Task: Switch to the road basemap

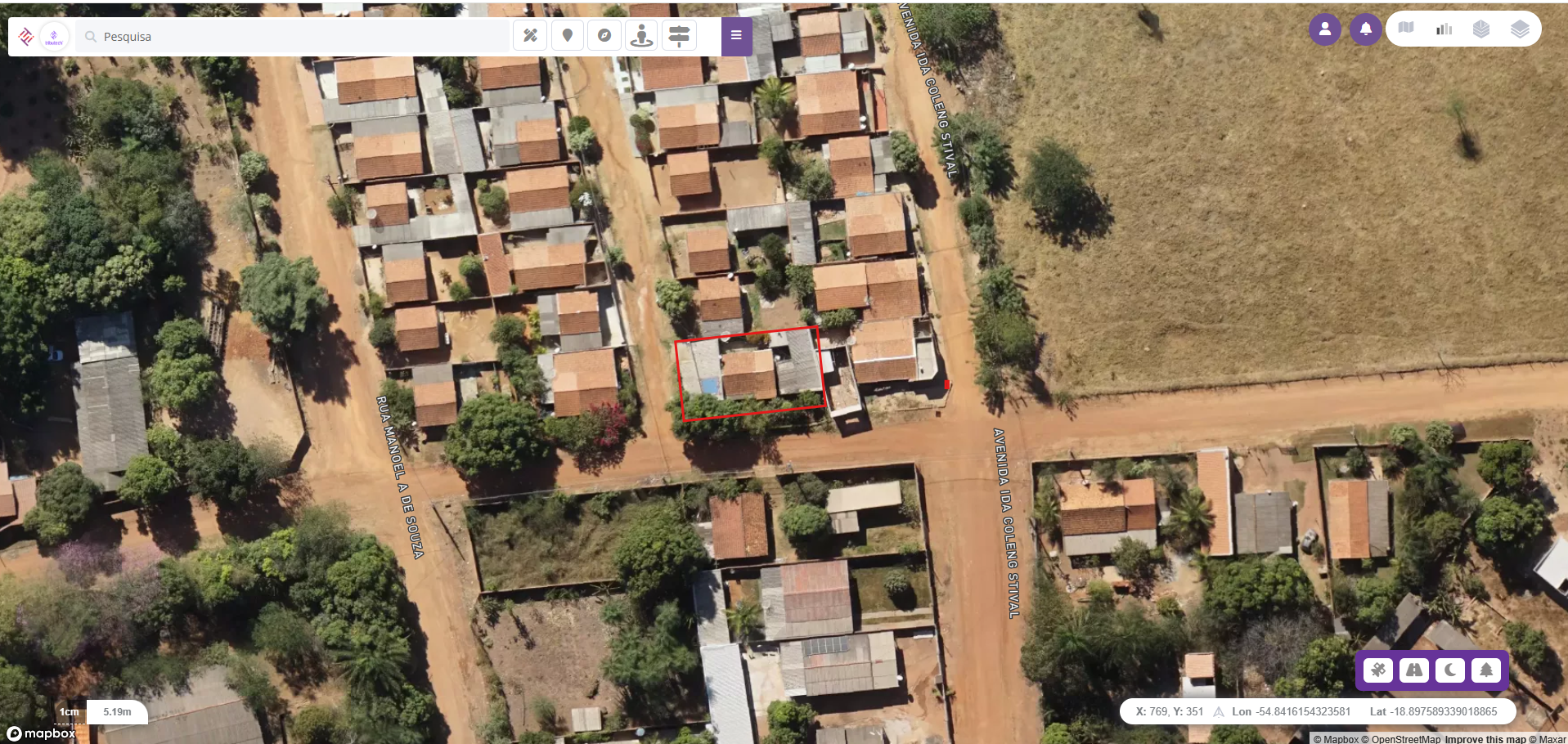Action: click(x=1414, y=670)
